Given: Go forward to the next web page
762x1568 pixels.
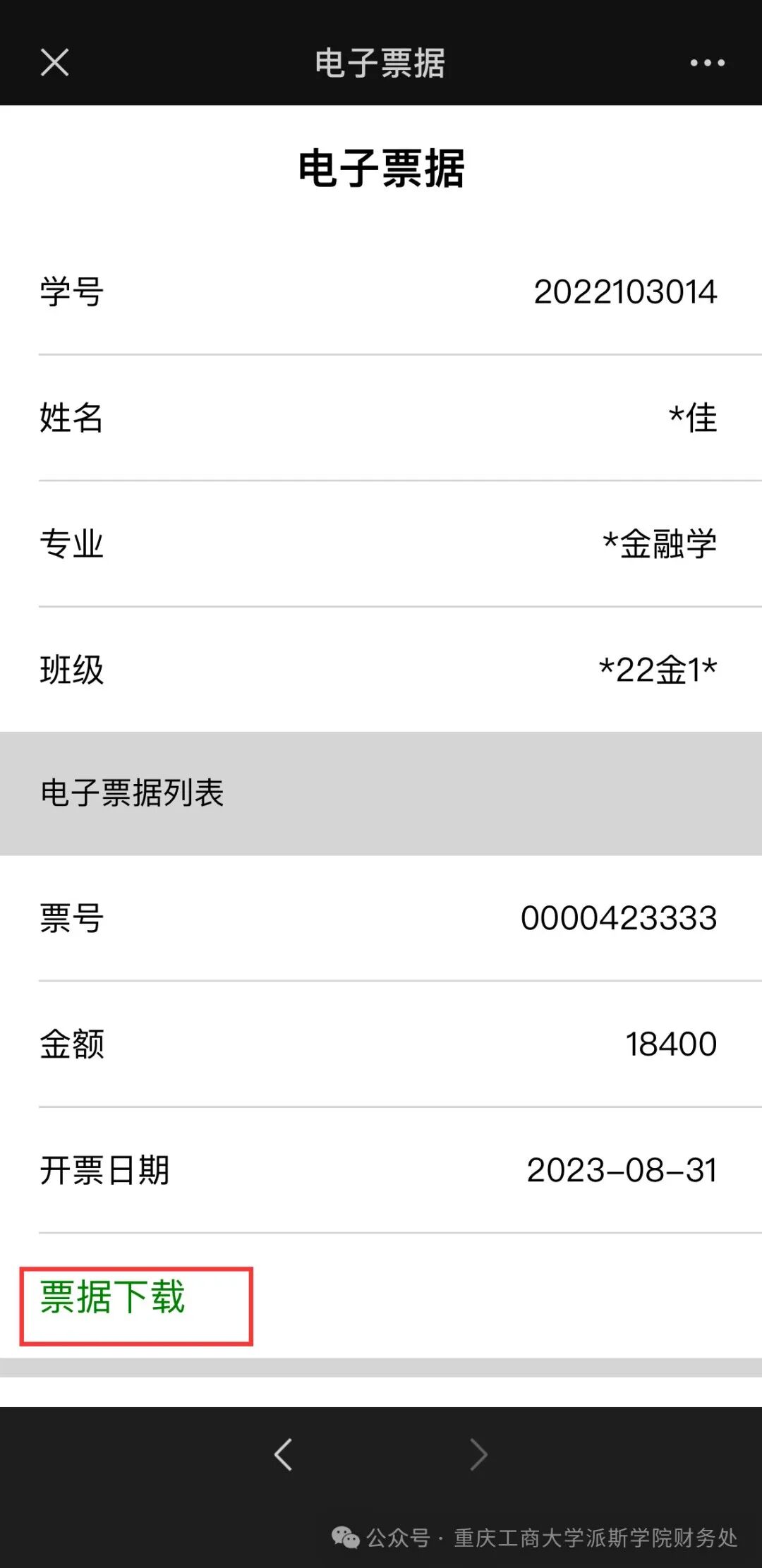Looking at the screenshot, I should click(478, 1454).
